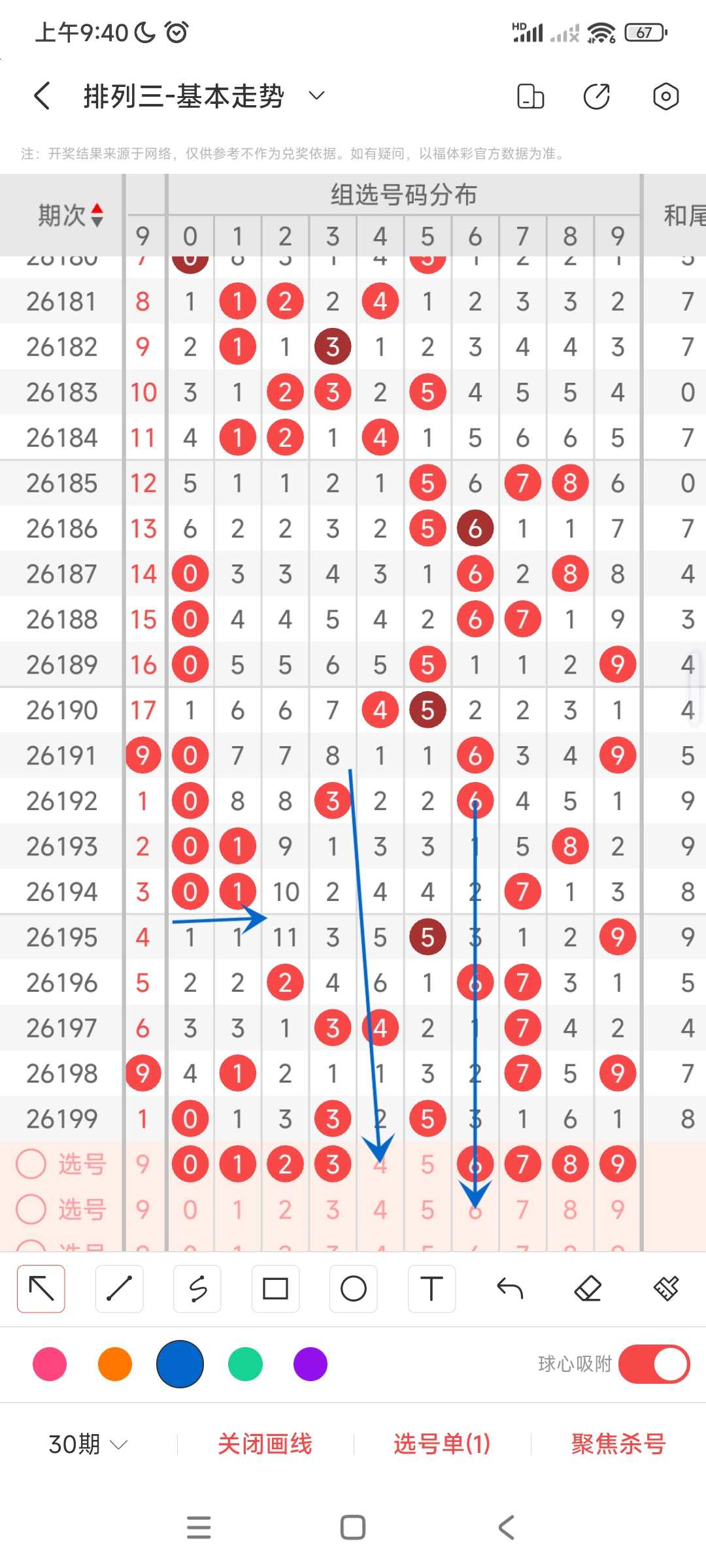Clear all drawings with the broom icon
The image size is (706, 1568).
[x=665, y=1288]
